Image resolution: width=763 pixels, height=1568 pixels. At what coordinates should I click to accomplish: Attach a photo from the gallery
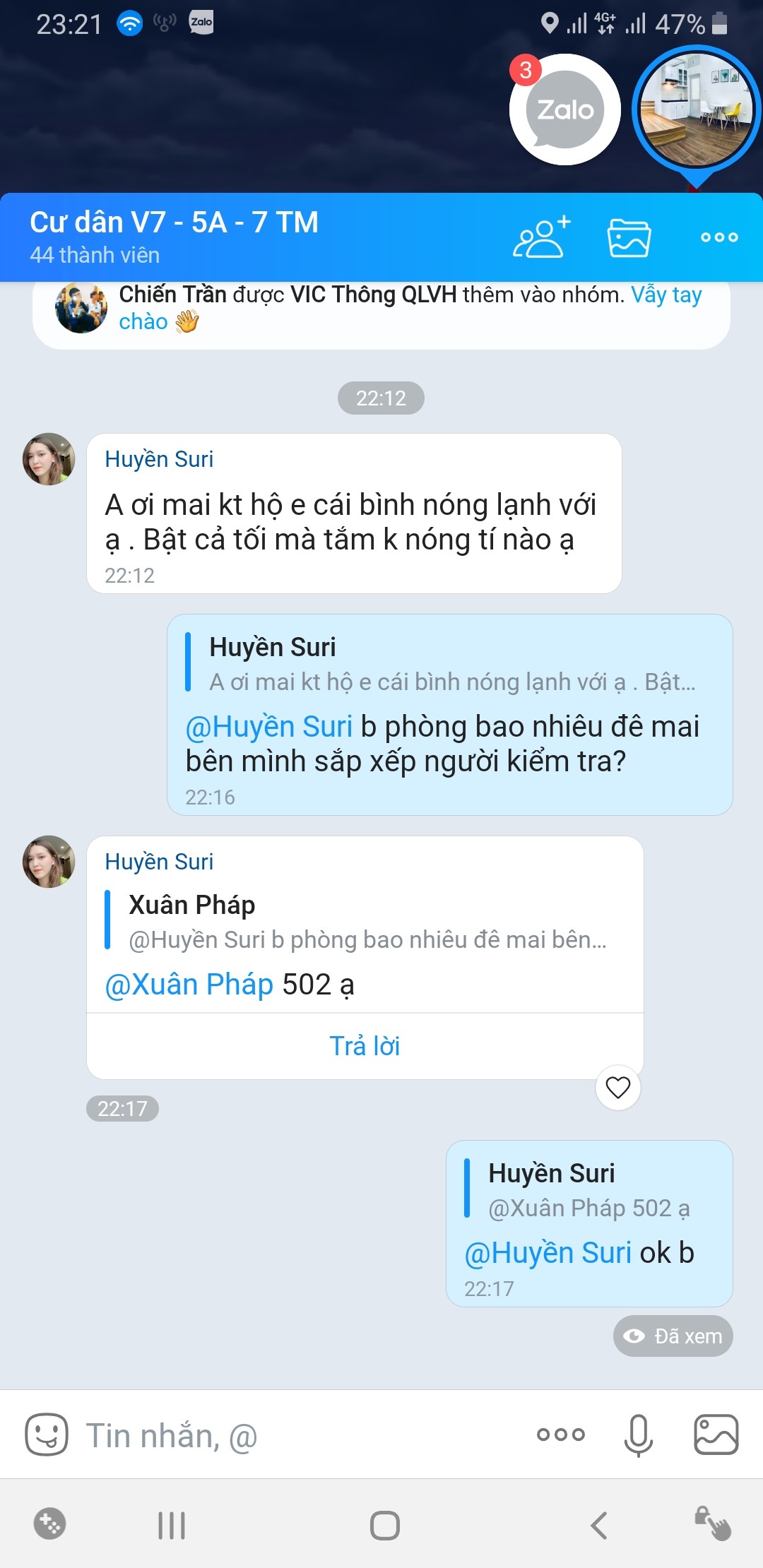pos(716,1435)
